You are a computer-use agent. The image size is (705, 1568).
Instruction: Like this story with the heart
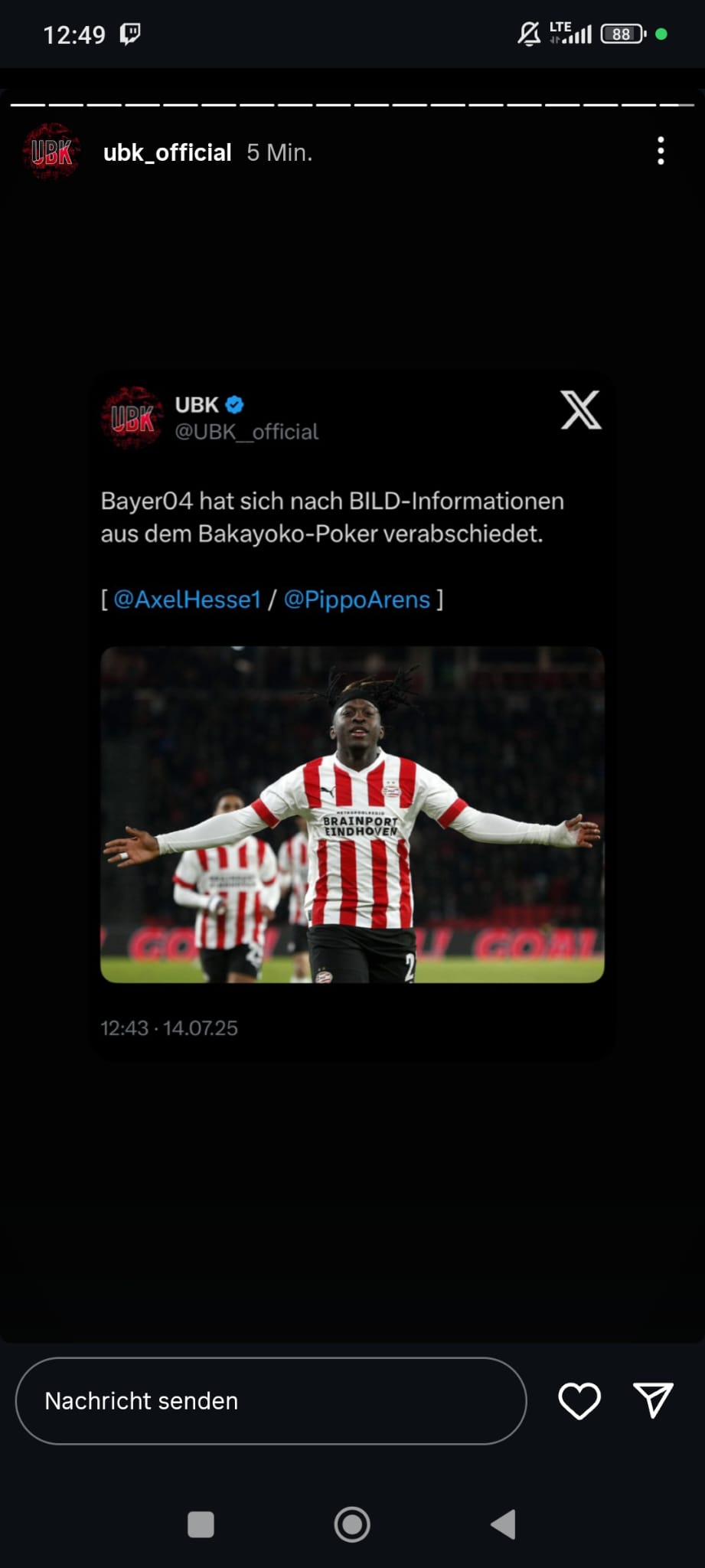tap(579, 1400)
